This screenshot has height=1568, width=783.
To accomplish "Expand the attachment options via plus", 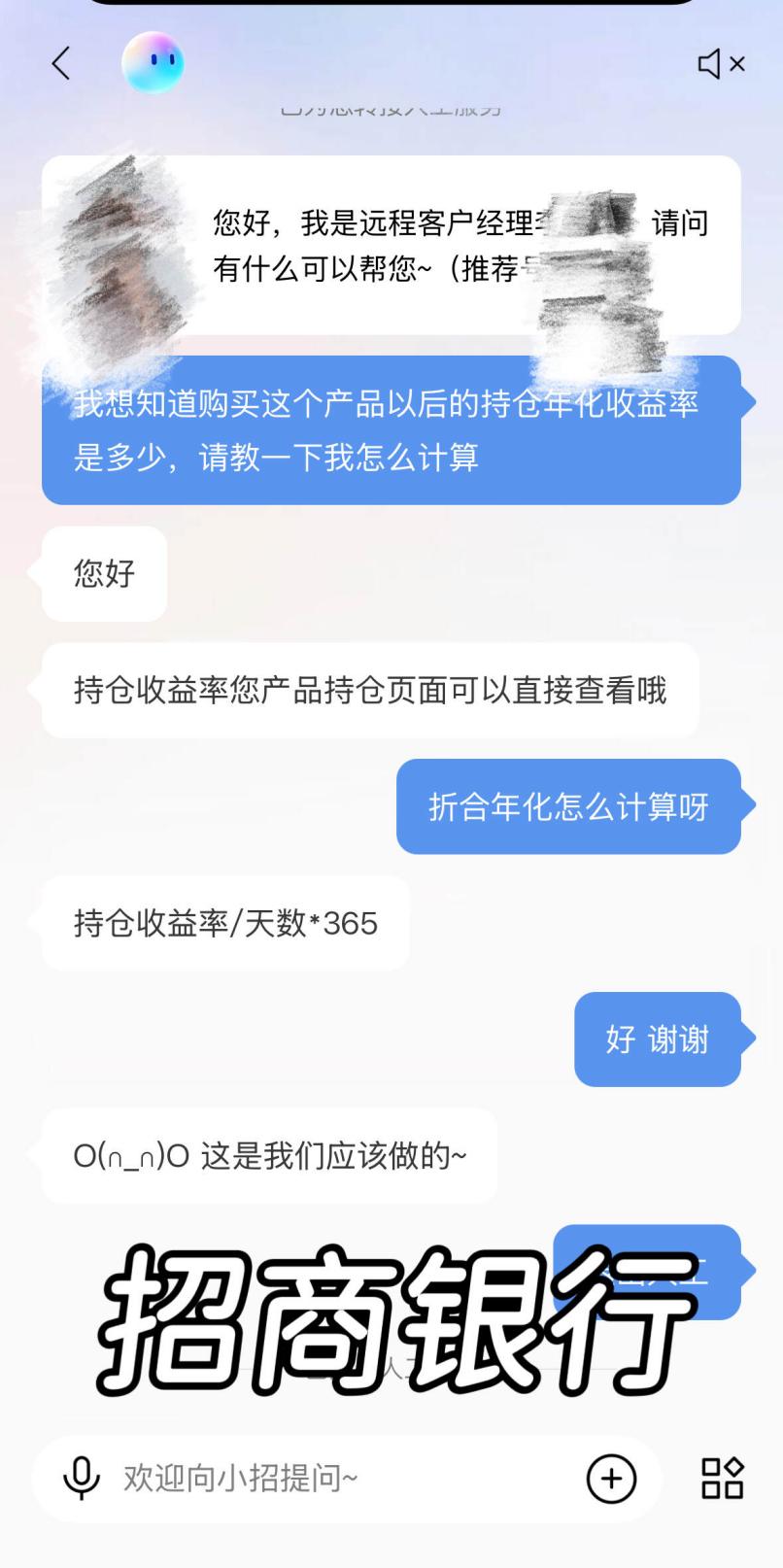I will (x=610, y=1479).
